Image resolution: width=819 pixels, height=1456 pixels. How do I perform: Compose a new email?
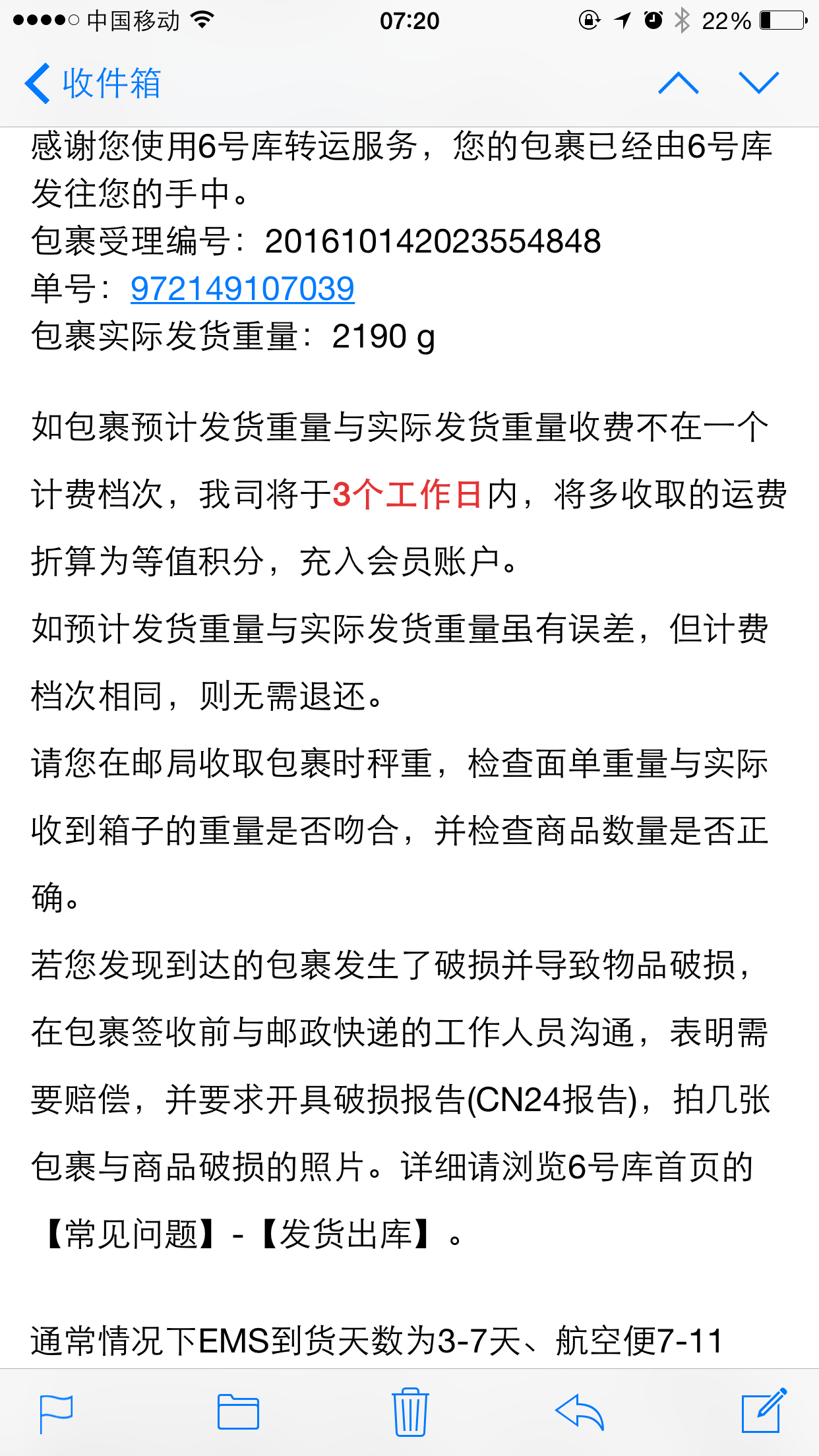tap(764, 1410)
